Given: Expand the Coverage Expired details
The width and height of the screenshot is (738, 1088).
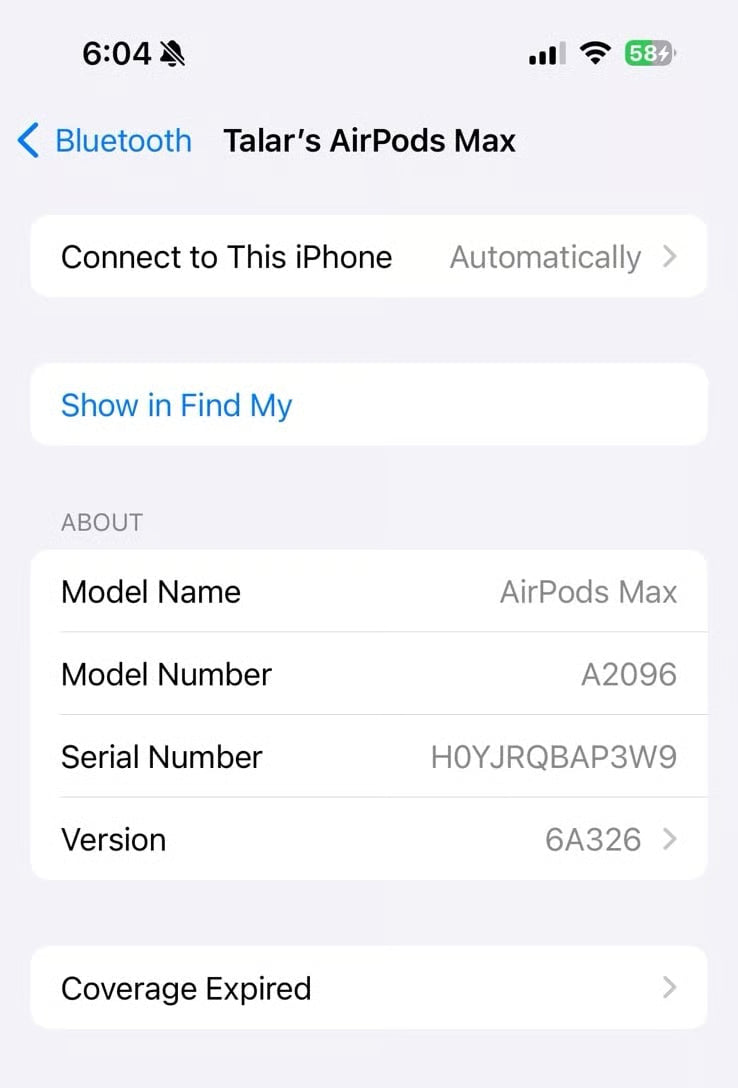Looking at the screenshot, I should pyautogui.click(x=369, y=988).
